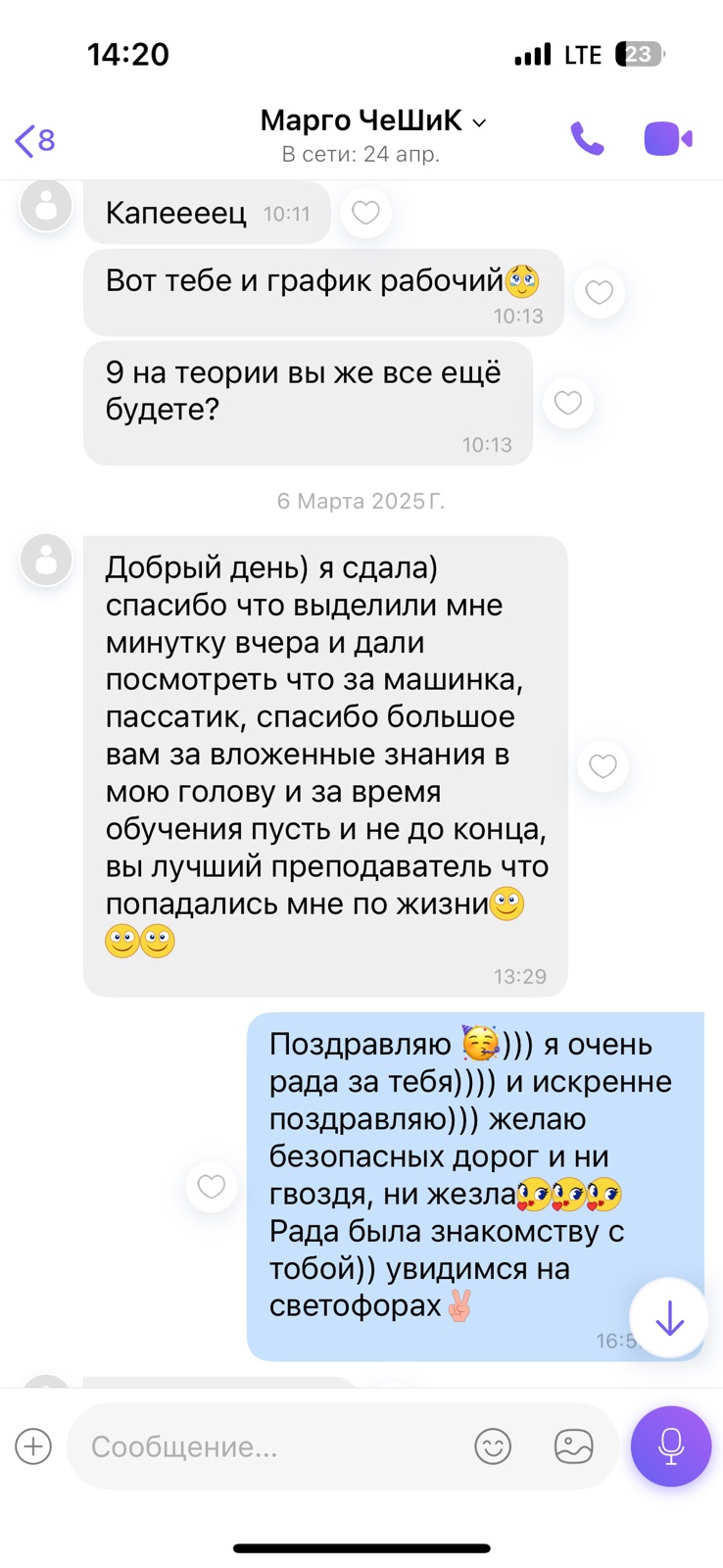Start a video call with Марго ЧеШиК
The width and height of the screenshot is (723, 1568).
[668, 139]
